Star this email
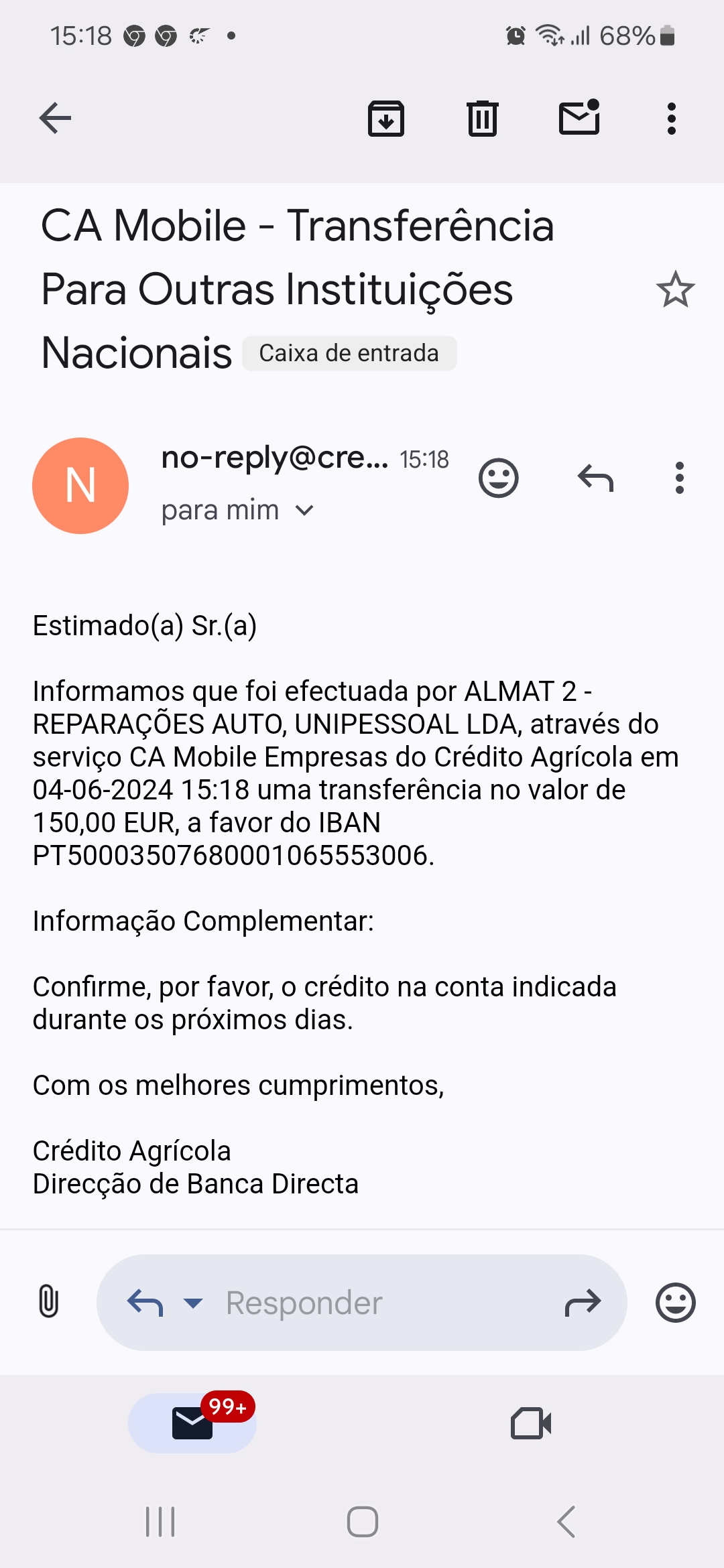This screenshot has width=724, height=1568. pyautogui.click(x=675, y=289)
